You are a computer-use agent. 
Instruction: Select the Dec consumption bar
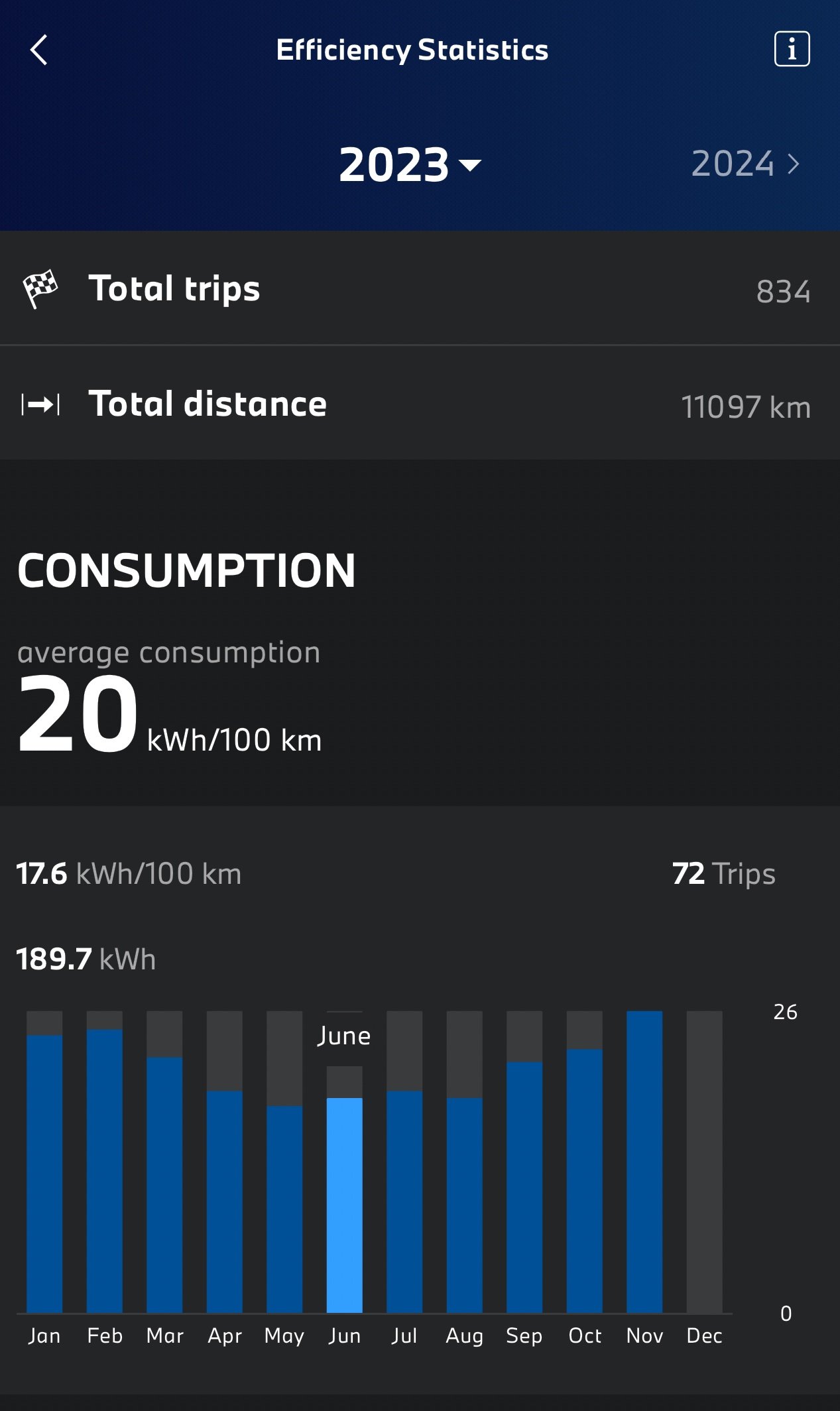(705, 1162)
